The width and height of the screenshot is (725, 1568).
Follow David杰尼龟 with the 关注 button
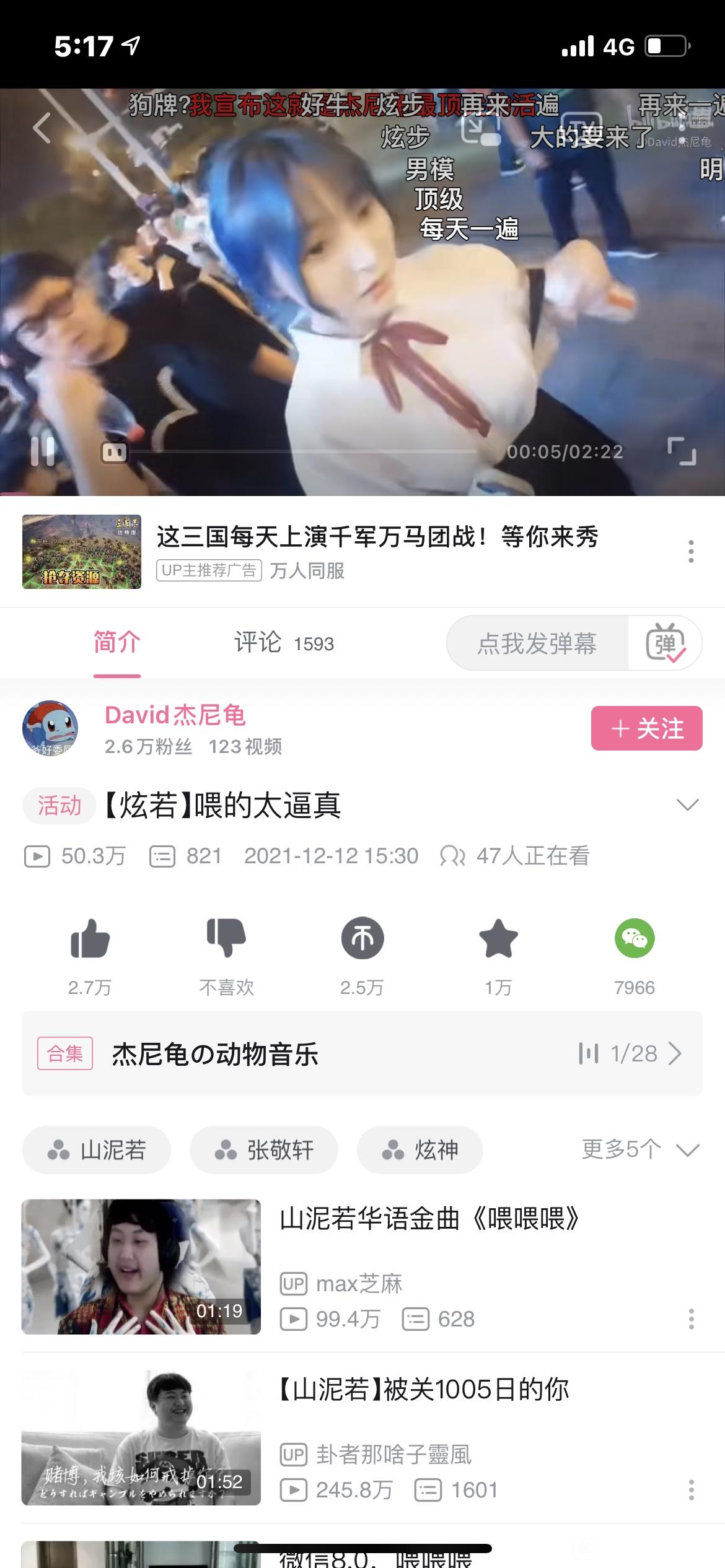point(646,728)
